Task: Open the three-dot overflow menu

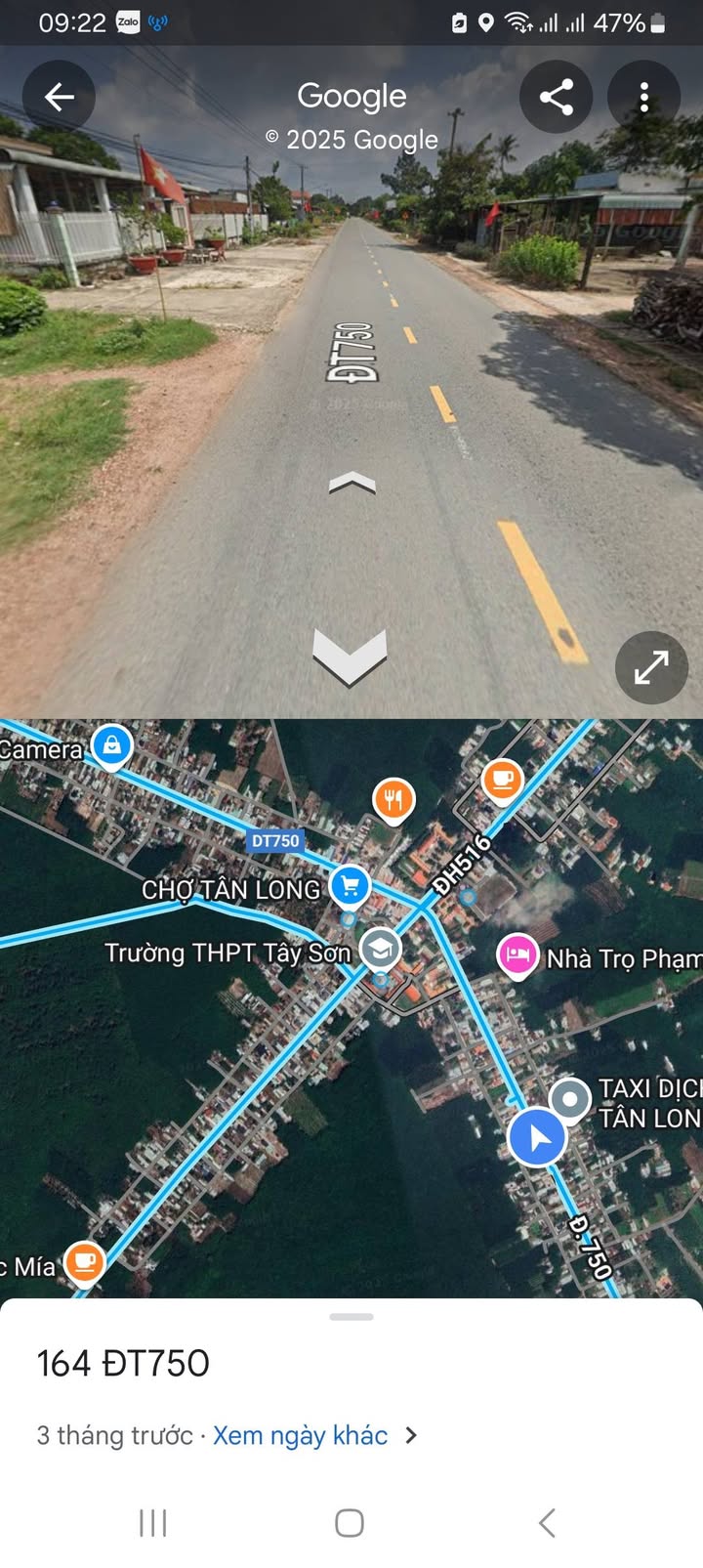Action: [643, 97]
